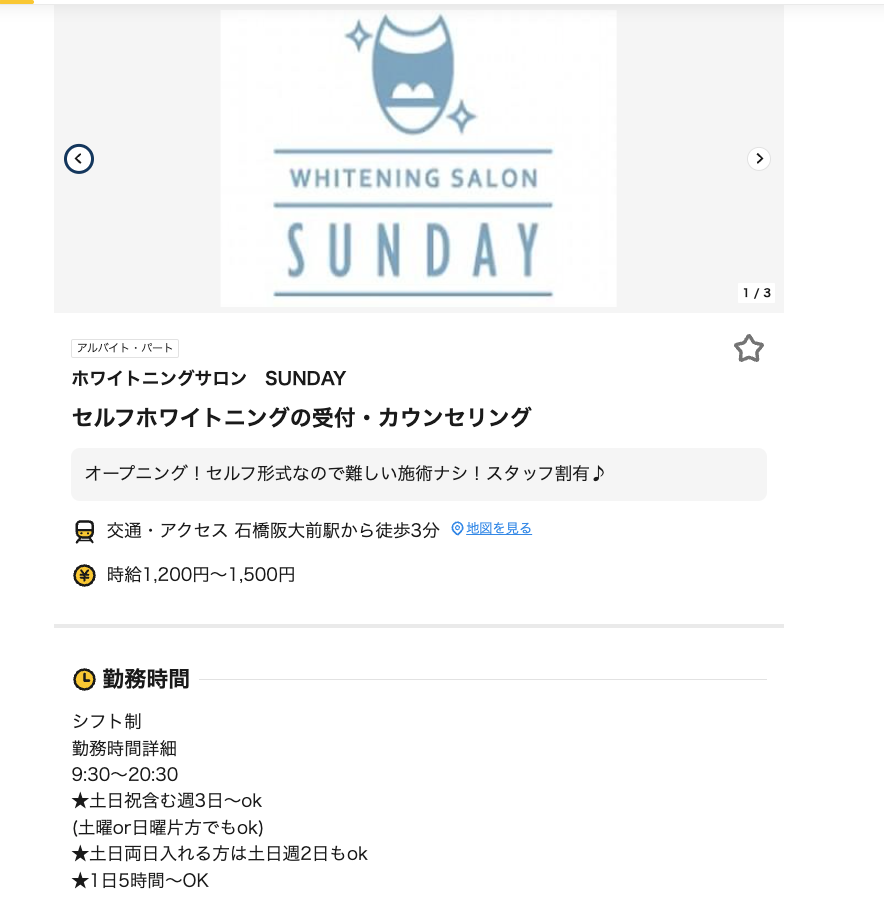Image resolution: width=884 pixels, height=915 pixels.
Task: Open the 地図を見る map link
Action: [498, 529]
